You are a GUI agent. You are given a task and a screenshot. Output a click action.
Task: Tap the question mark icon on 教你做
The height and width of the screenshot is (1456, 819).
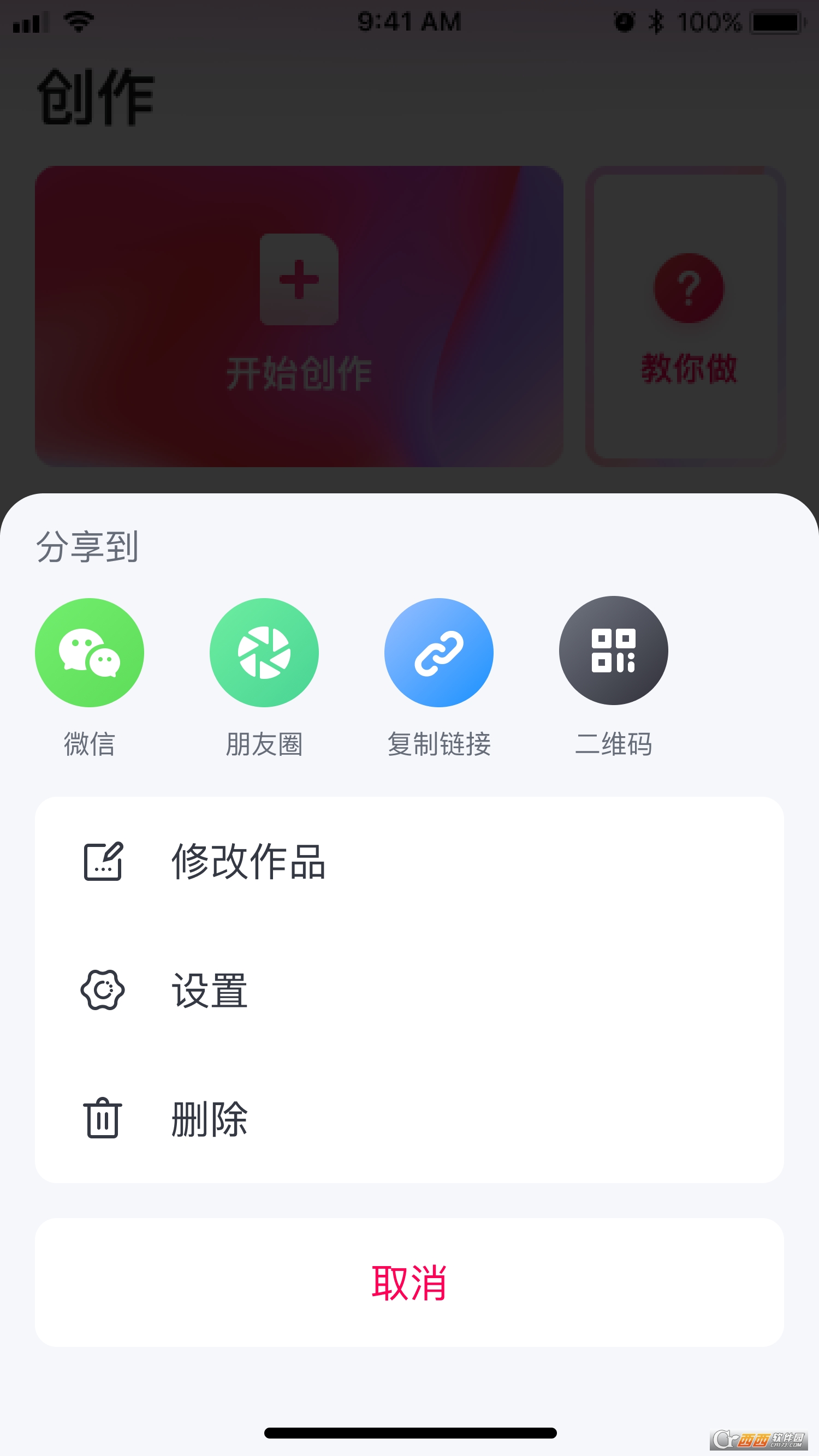[689, 288]
